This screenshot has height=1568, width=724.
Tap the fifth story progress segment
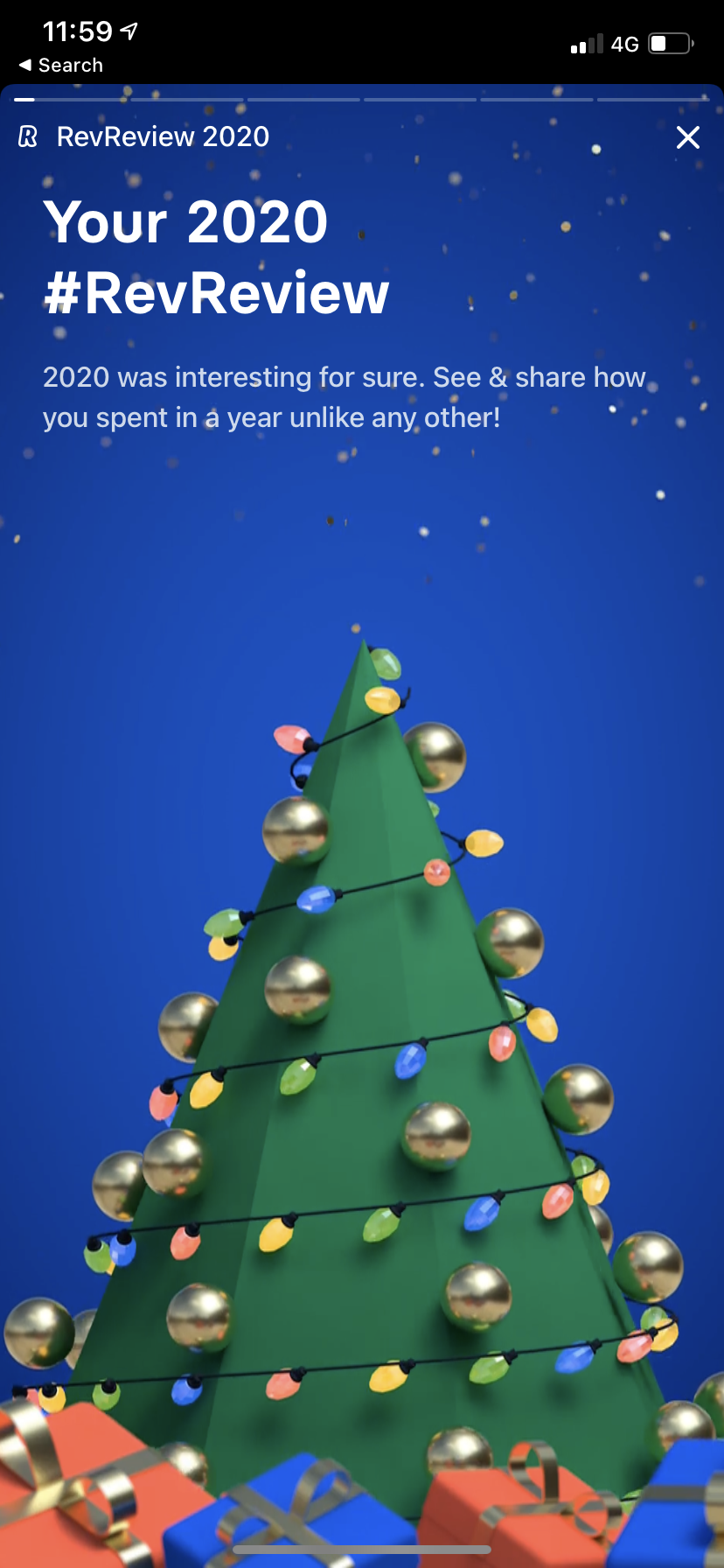tap(536, 99)
